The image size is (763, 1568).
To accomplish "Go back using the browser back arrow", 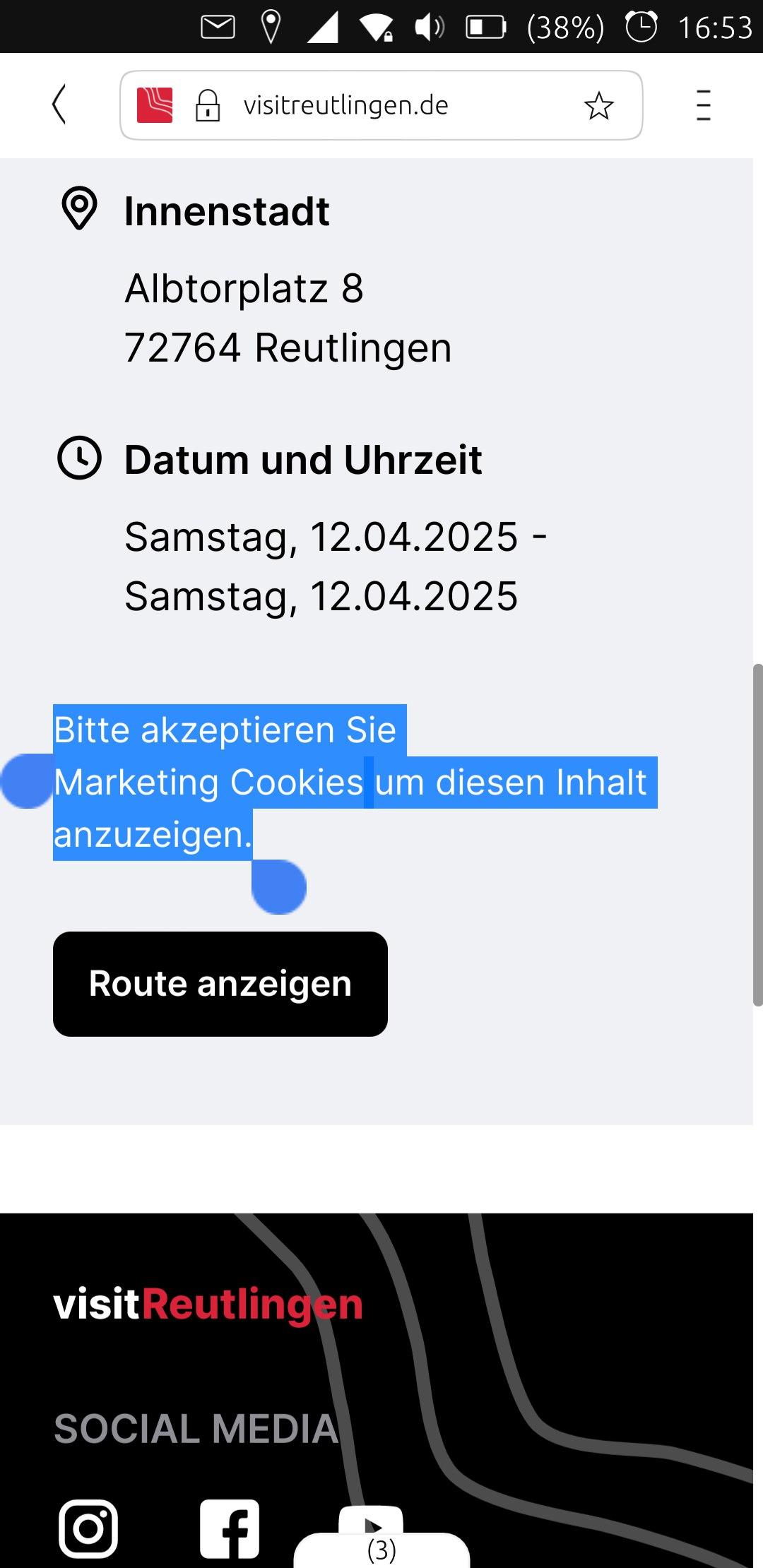I will 59,105.
